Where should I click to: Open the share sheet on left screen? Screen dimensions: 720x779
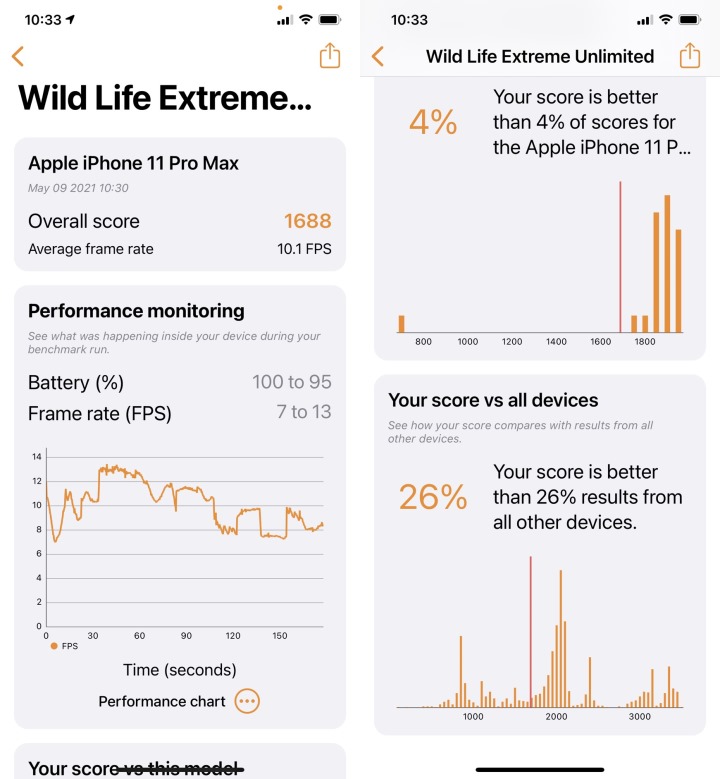329,57
